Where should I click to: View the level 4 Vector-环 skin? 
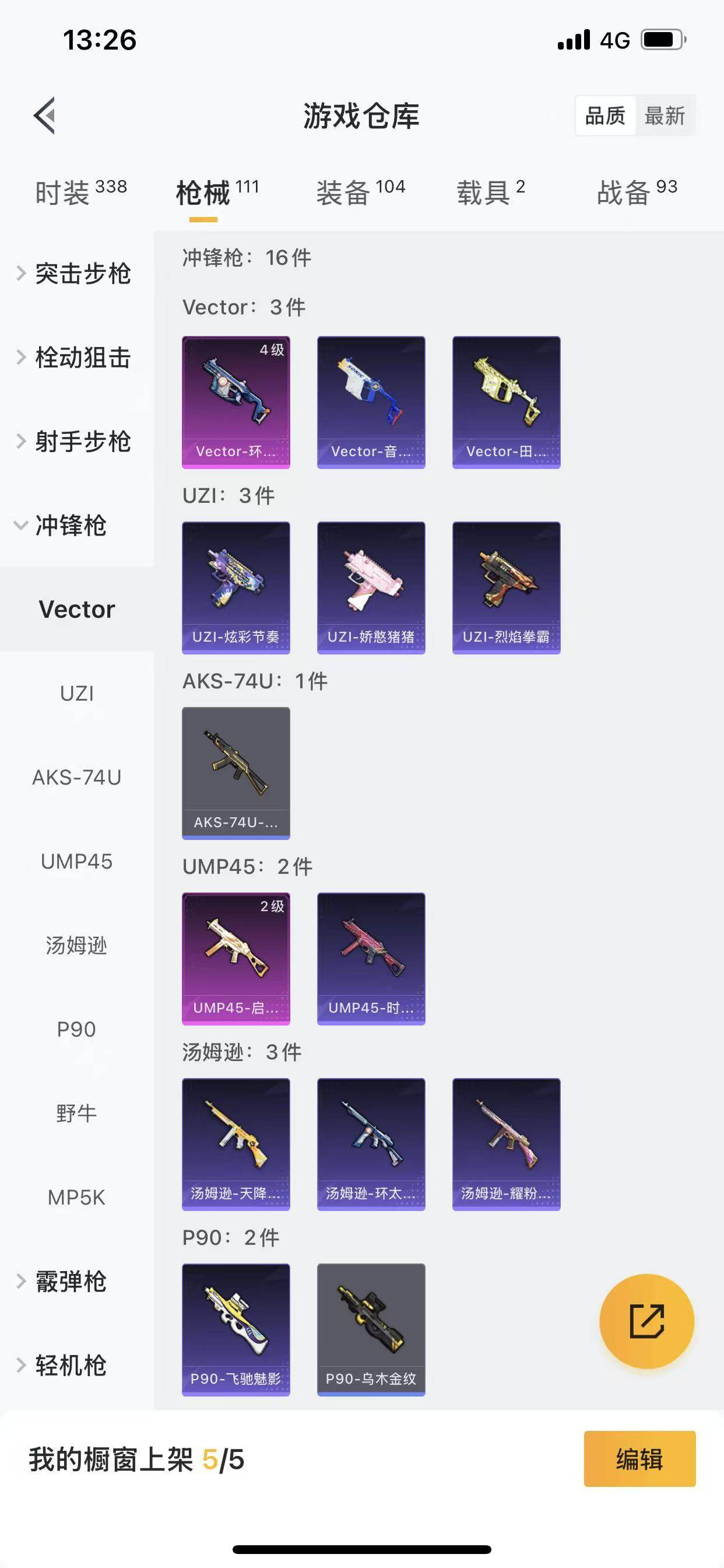[x=236, y=402]
